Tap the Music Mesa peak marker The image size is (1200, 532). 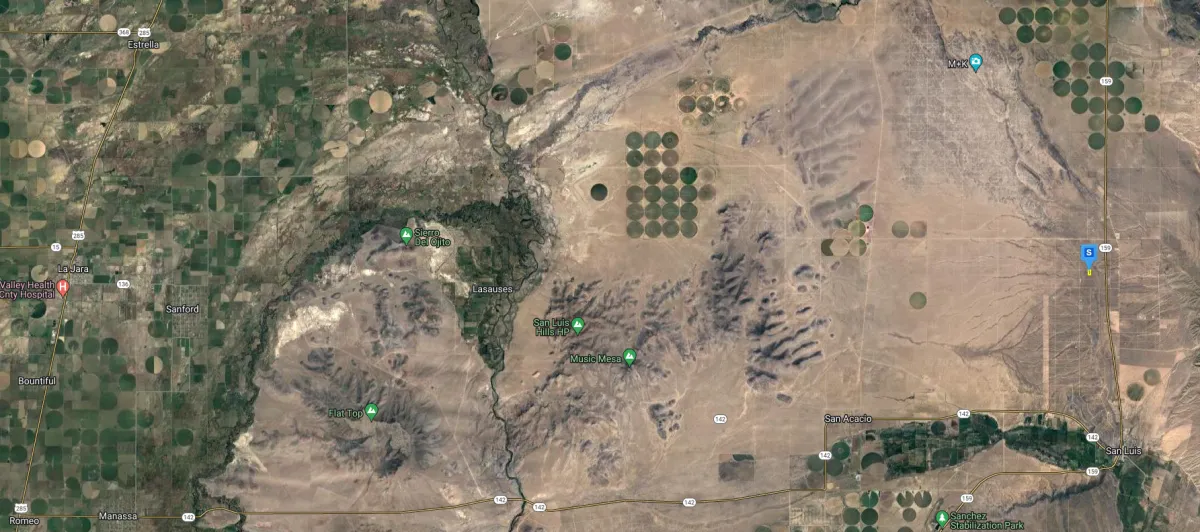coord(630,355)
